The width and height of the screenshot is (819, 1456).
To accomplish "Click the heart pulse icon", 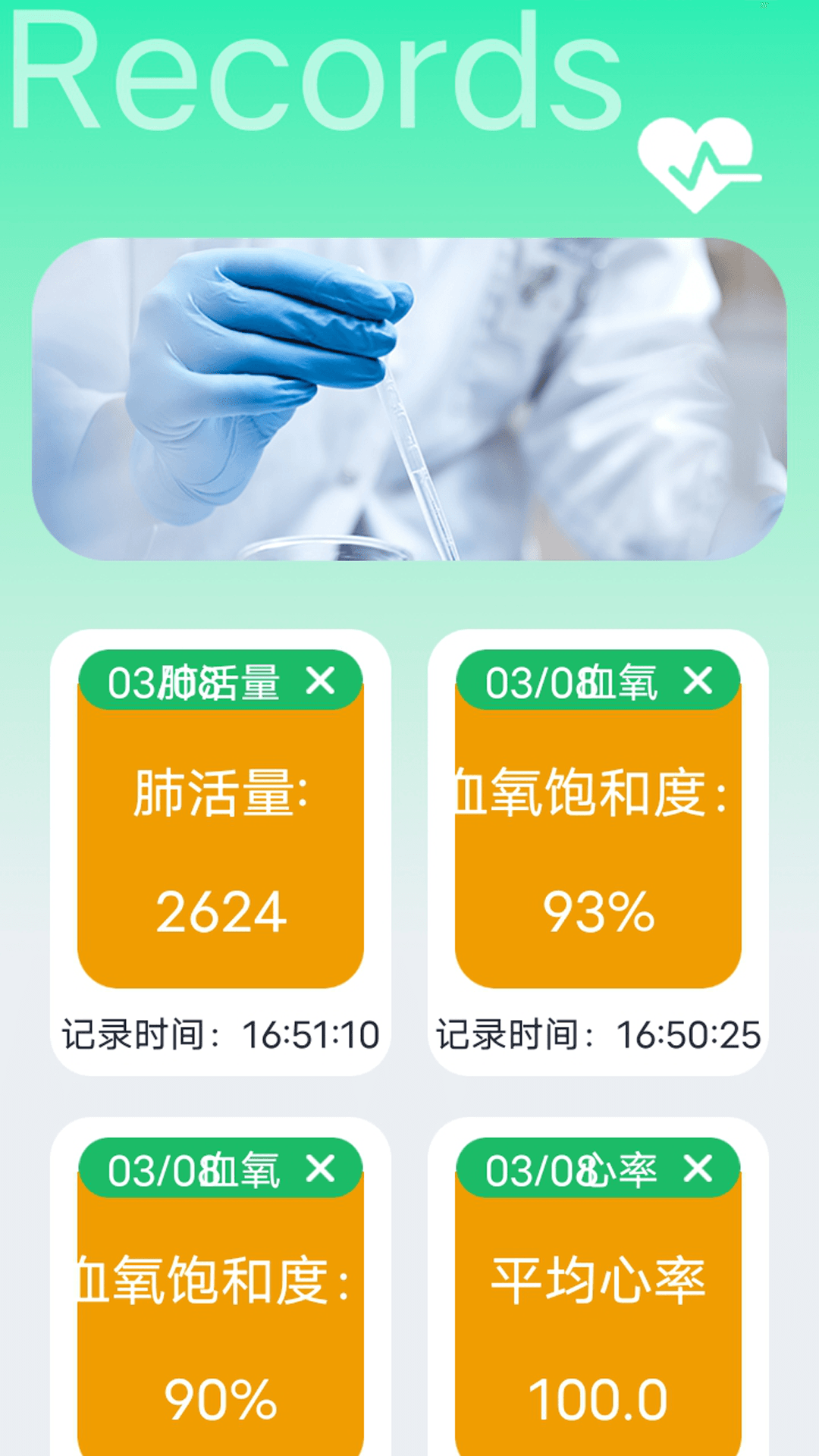I will pyautogui.click(x=698, y=163).
